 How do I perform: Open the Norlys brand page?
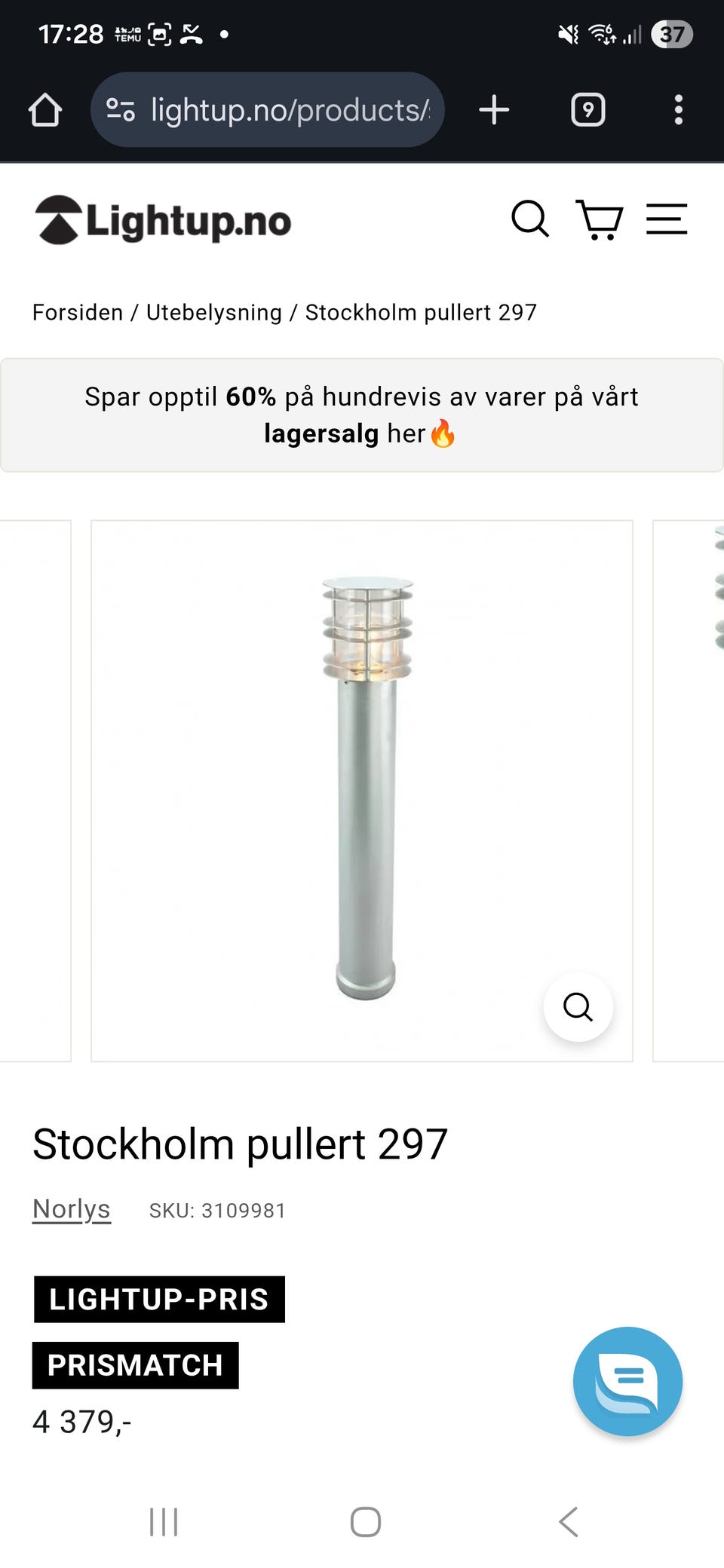[x=71, y=1208]
